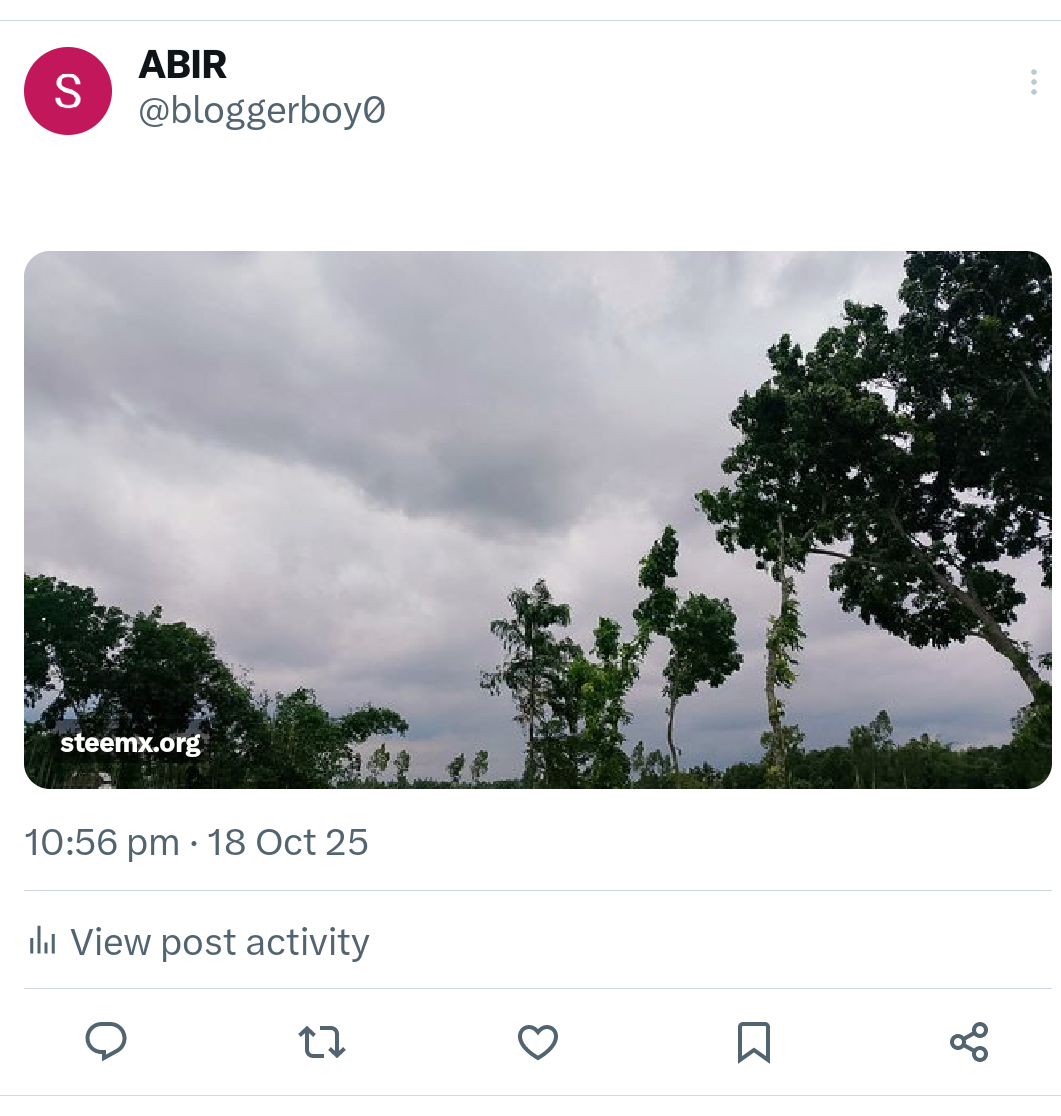The image size is (1061, 1116).
Task: Open ABIR's profile picture
Action: click(67, 91)
